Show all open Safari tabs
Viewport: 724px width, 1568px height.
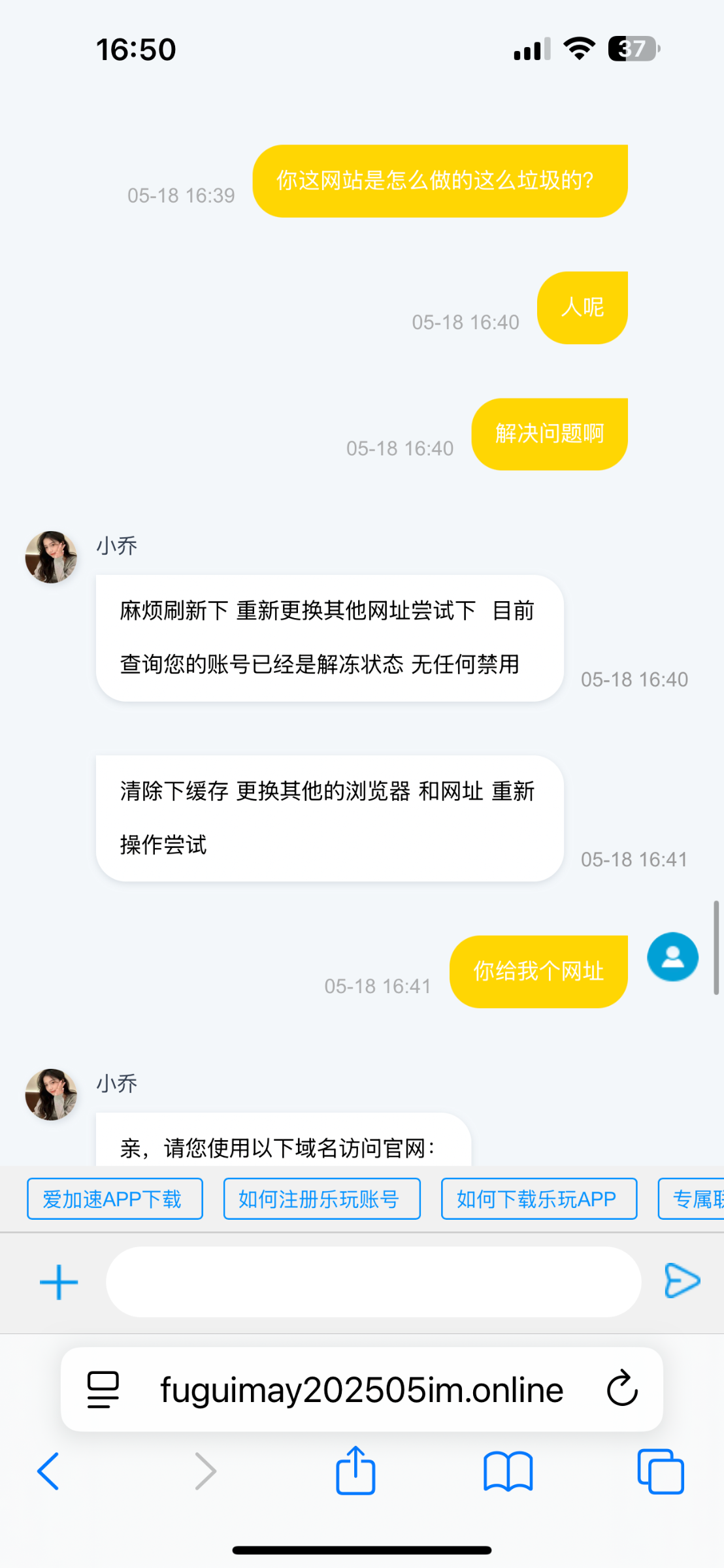(x=660, y=1471)
